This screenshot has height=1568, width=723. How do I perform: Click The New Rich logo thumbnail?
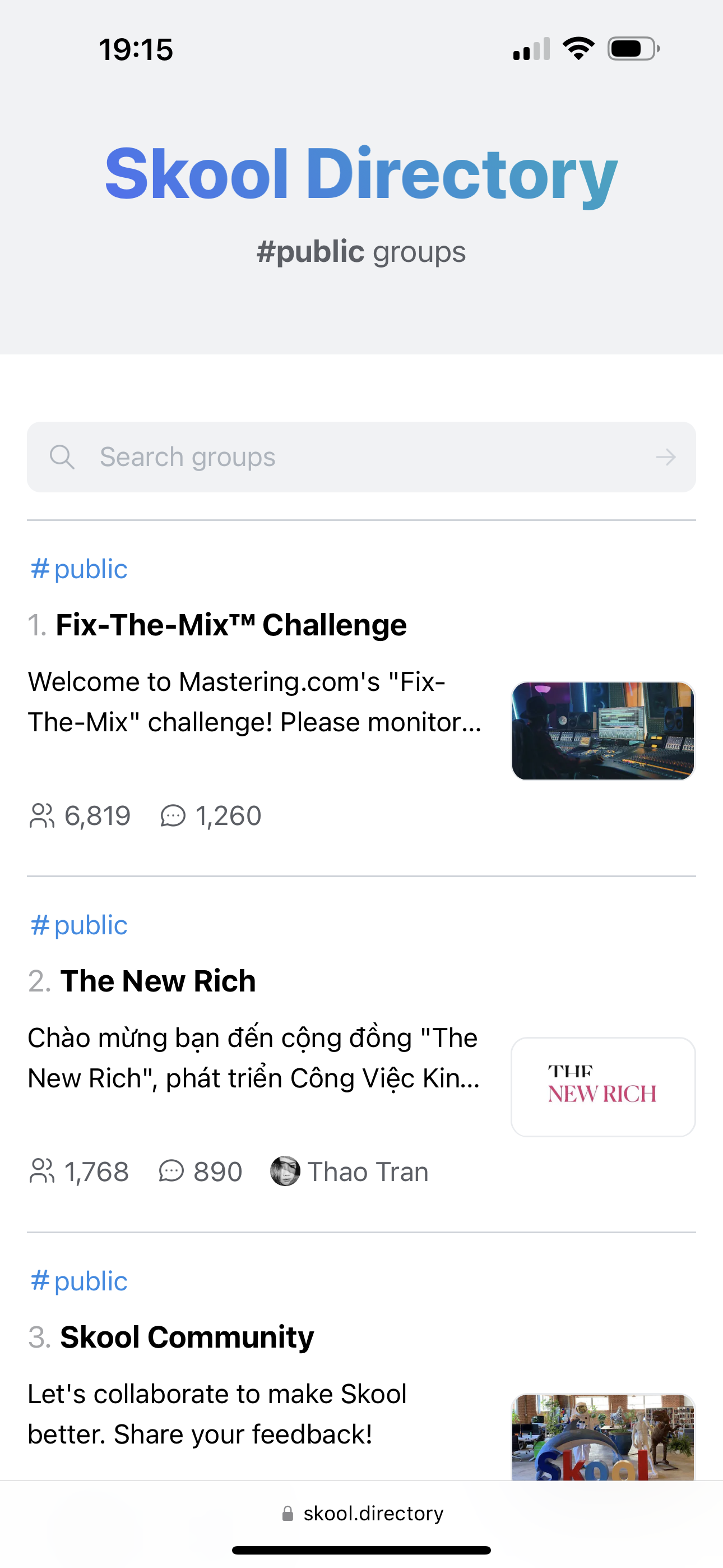(x=602, y=1086)
